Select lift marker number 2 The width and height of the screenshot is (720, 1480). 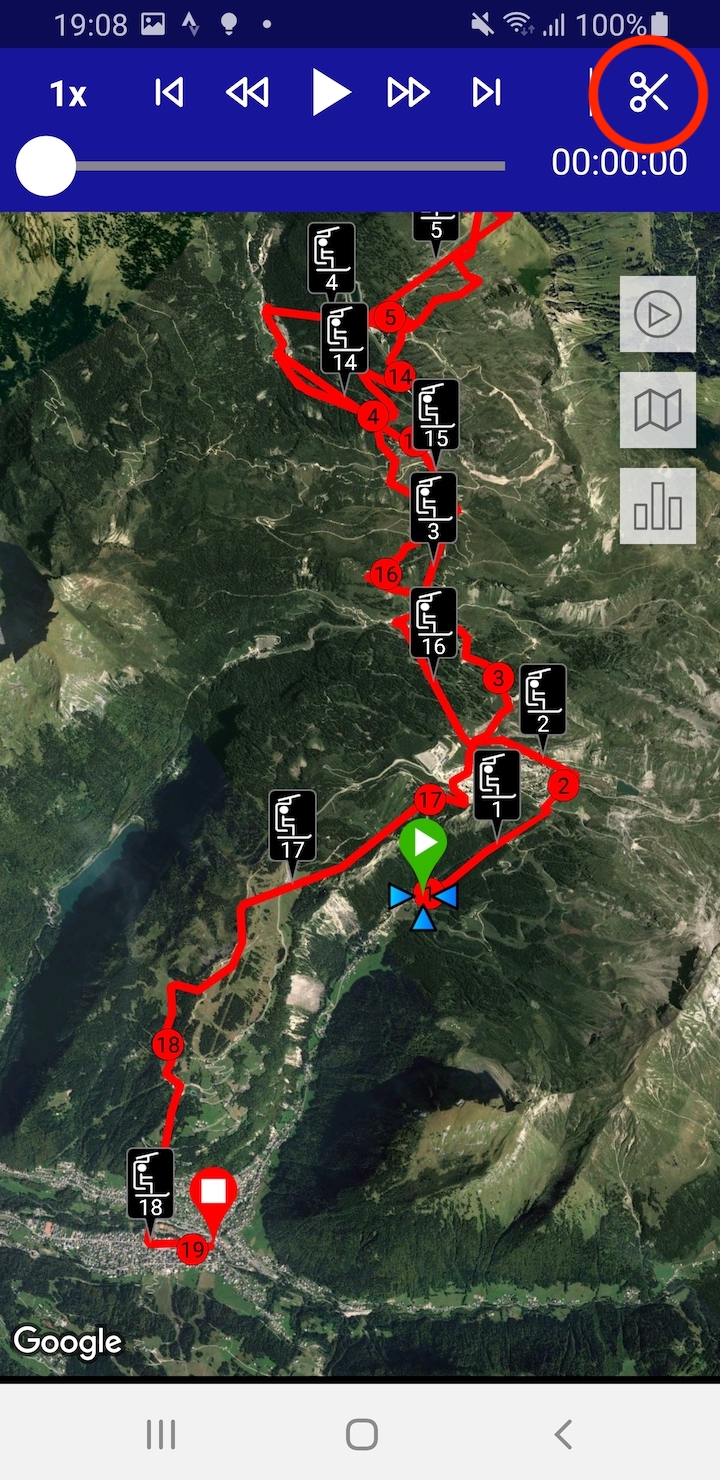coord(542,700)
